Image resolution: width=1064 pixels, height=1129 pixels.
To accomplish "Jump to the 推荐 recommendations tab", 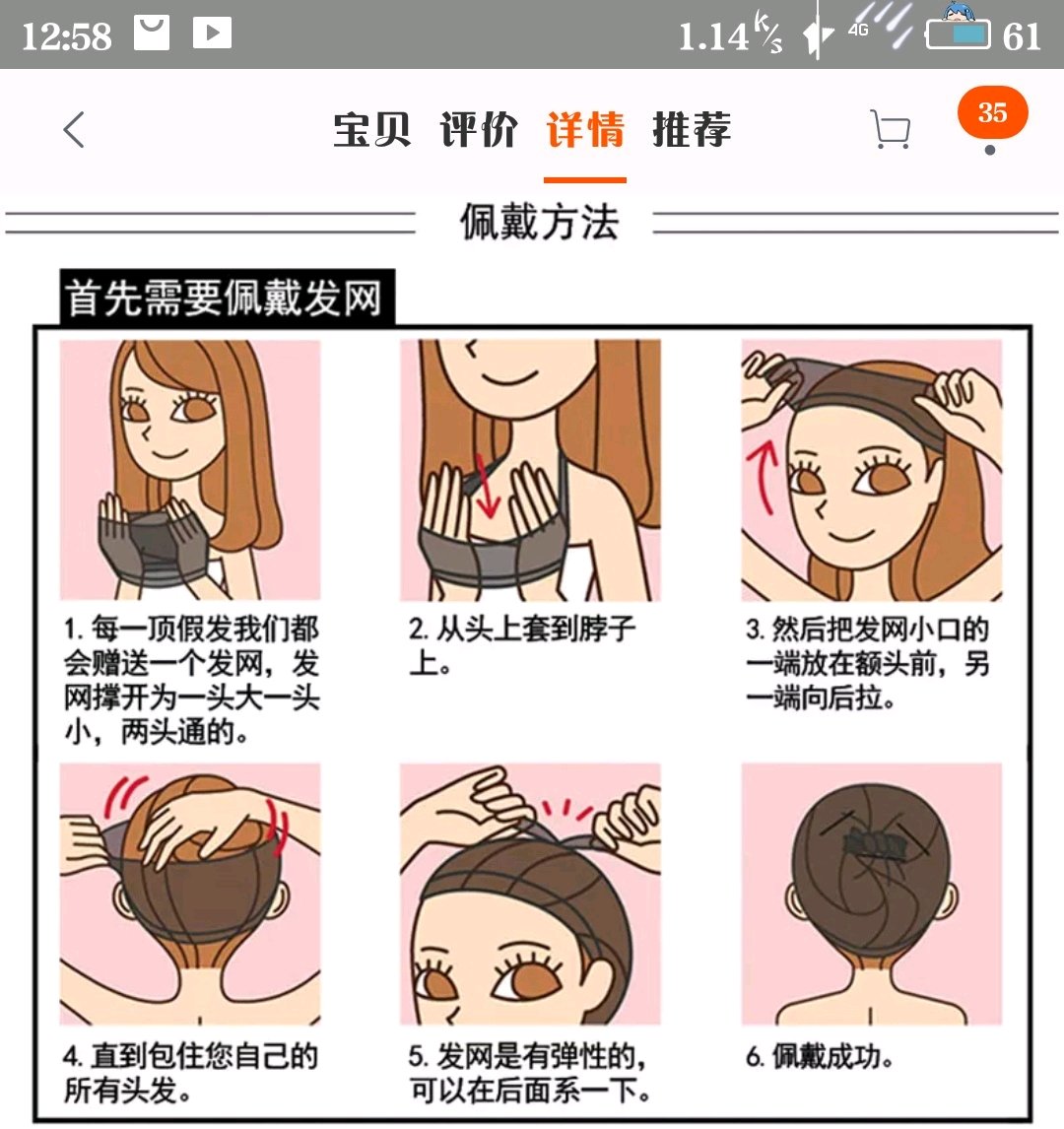I will click(692, 130).
